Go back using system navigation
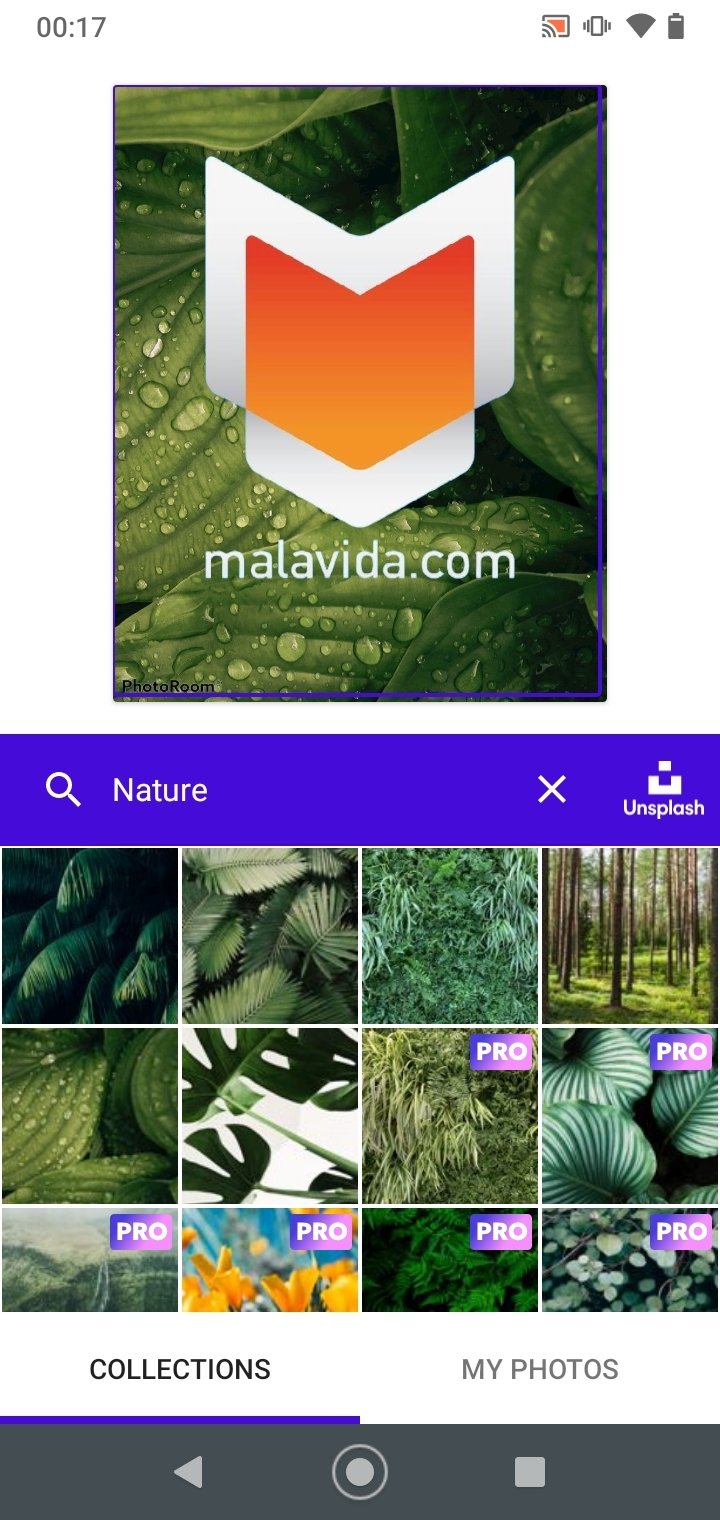 (x=188, y=1472)
